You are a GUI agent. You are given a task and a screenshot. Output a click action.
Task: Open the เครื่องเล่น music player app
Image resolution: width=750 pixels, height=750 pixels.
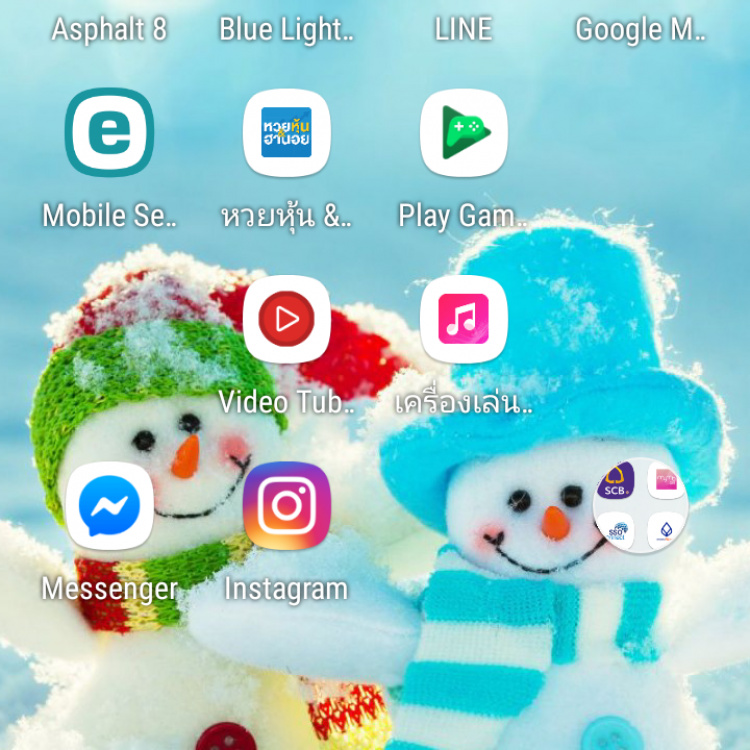[463, 320]
